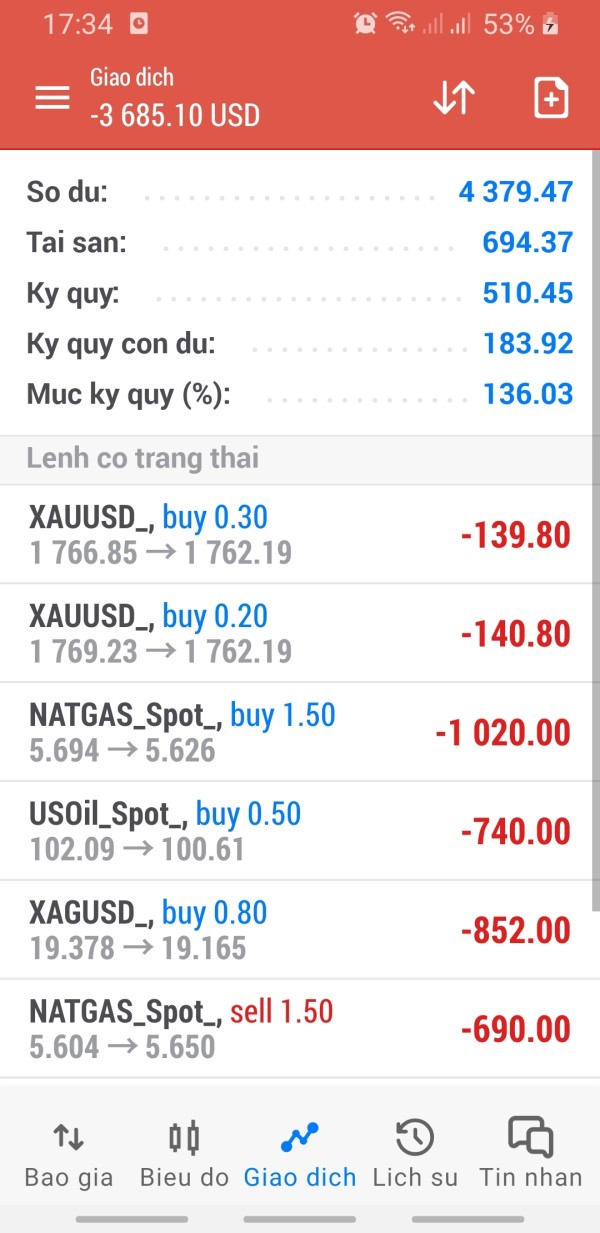Open the XAUUSD buy 0.30 position
This screenshot has width=600, height=1233.
tap(300, 534)
